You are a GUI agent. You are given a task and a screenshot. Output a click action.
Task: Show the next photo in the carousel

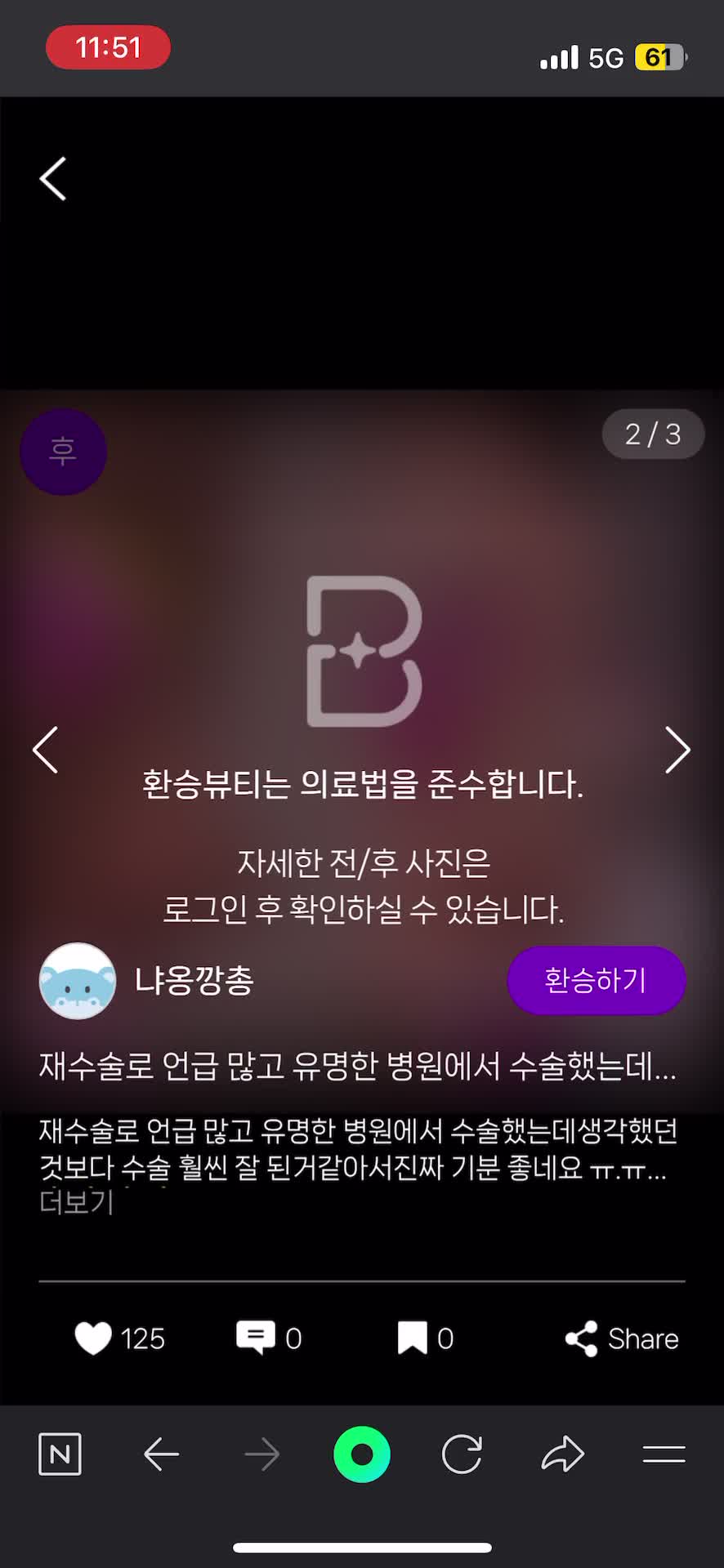click(x=677, y=750)
